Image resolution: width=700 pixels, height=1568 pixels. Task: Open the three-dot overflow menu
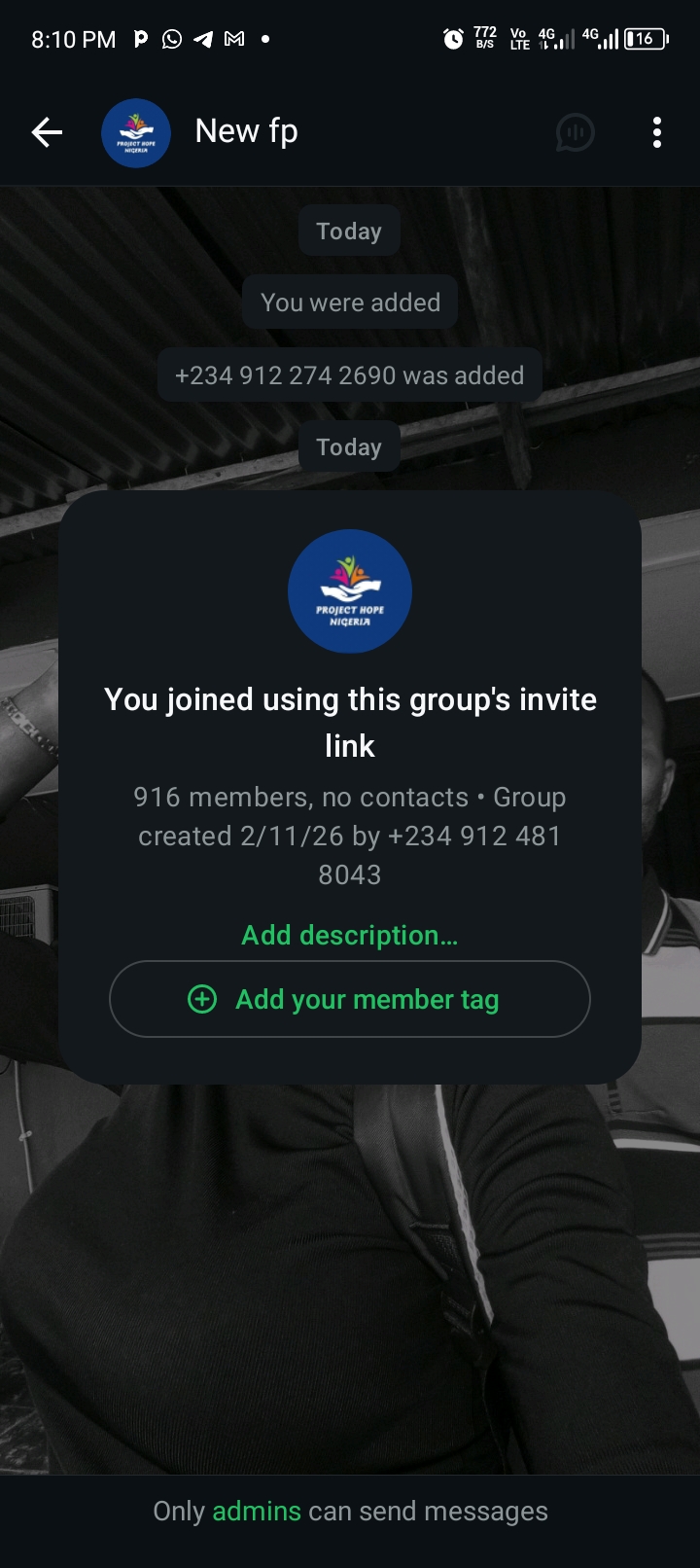pos(657,132)
